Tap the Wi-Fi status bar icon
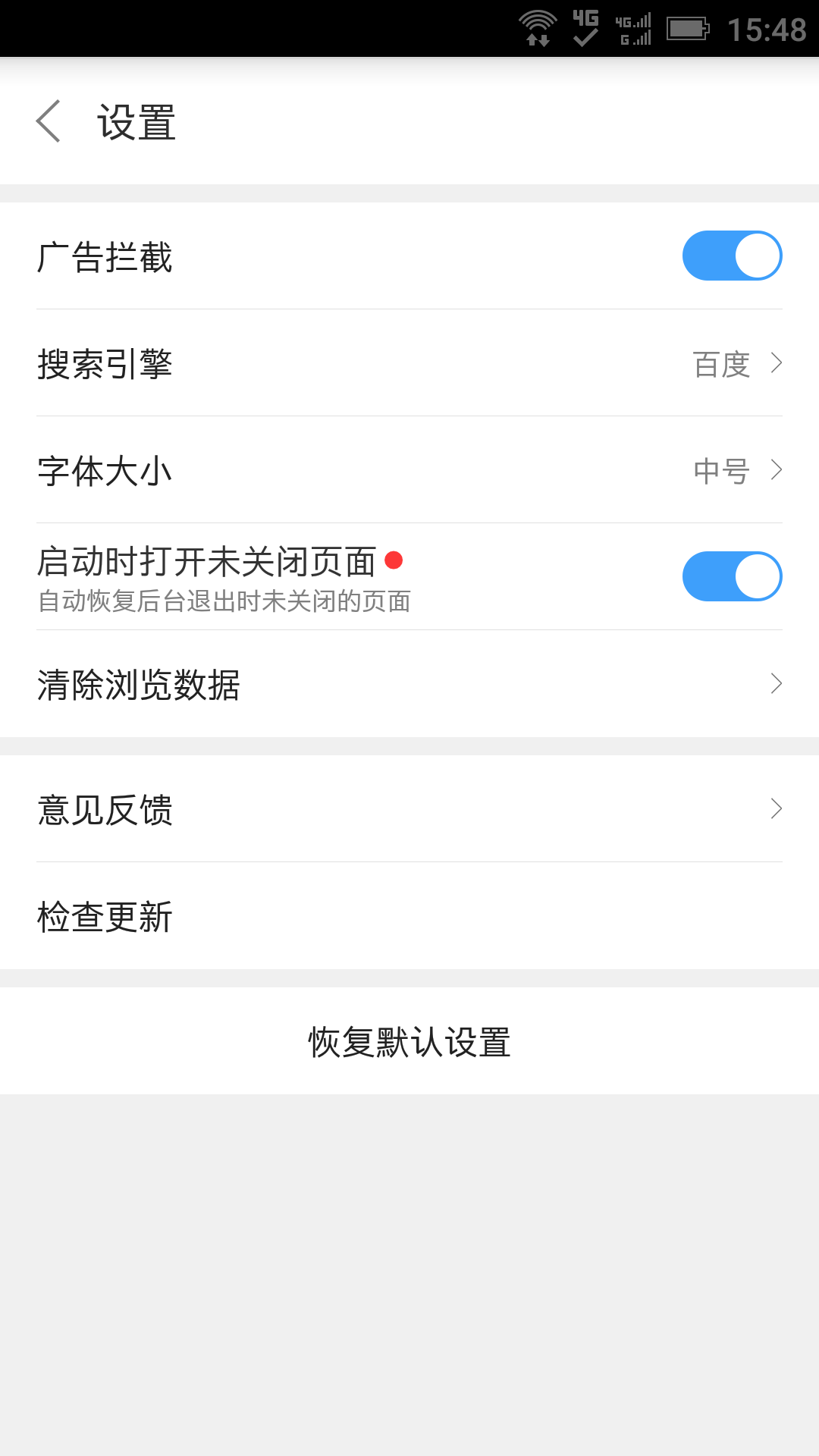 (536, 27)
